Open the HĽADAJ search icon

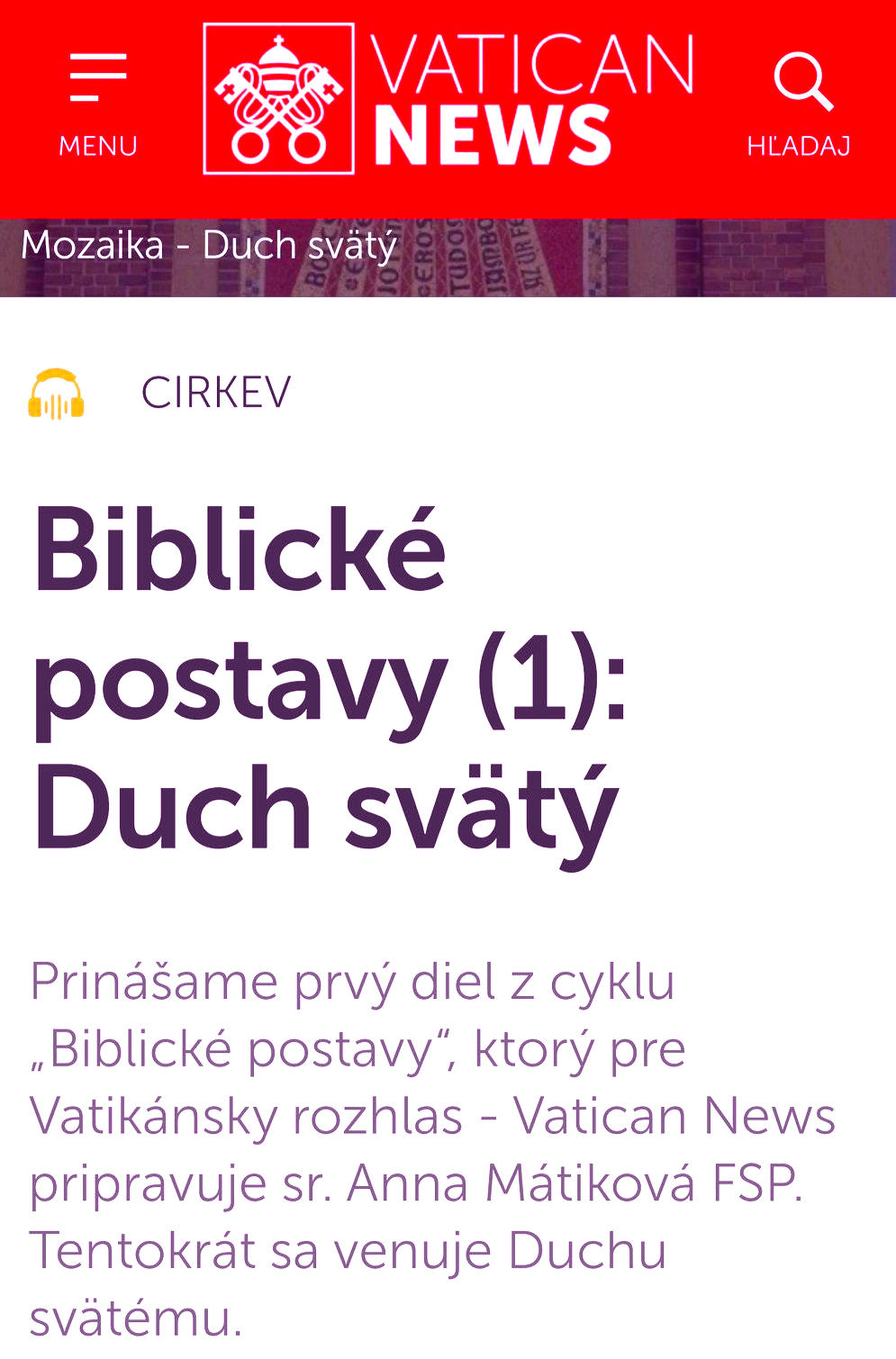click(800, 101)
